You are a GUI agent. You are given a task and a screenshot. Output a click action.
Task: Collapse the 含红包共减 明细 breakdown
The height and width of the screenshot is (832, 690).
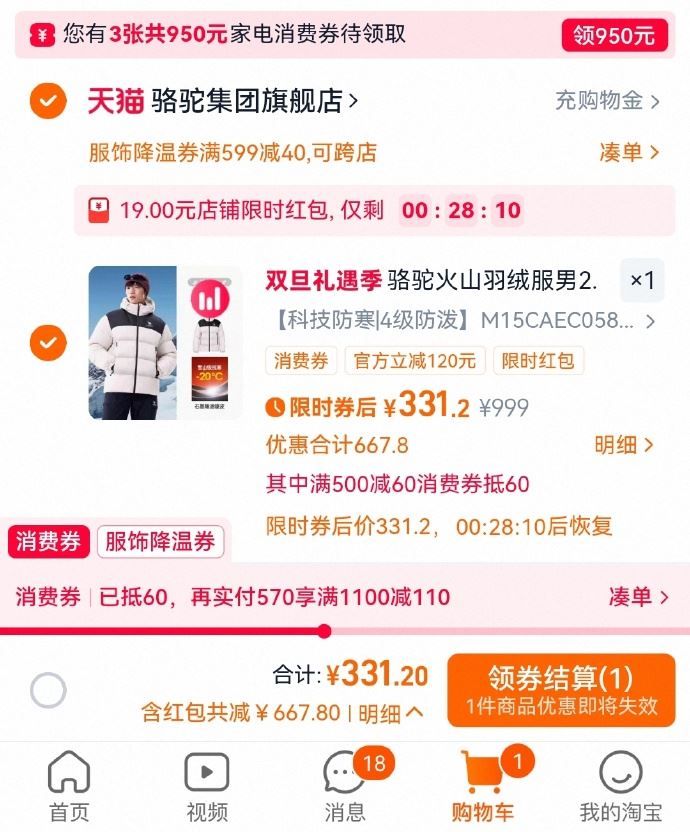pos(390,713)
